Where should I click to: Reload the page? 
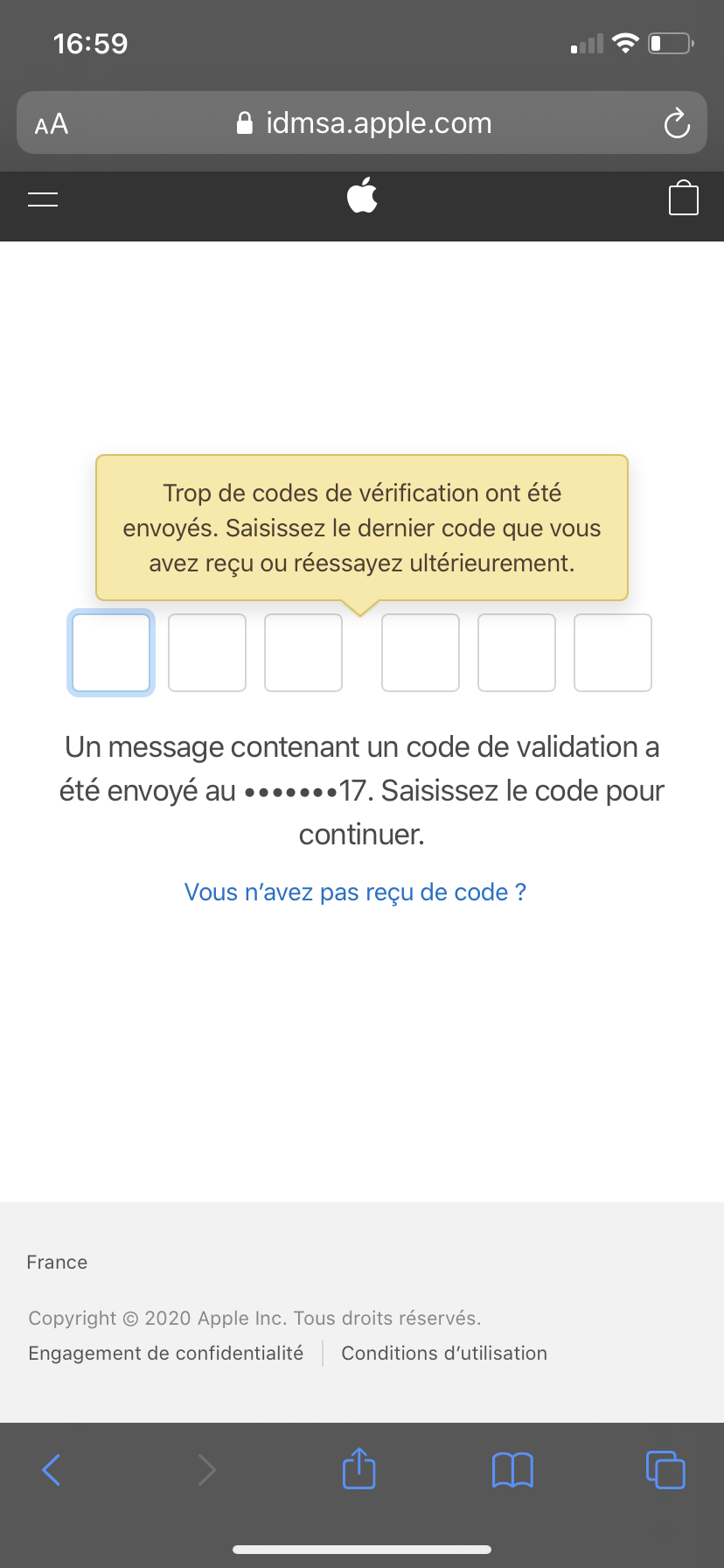click(x=676, y=123)
